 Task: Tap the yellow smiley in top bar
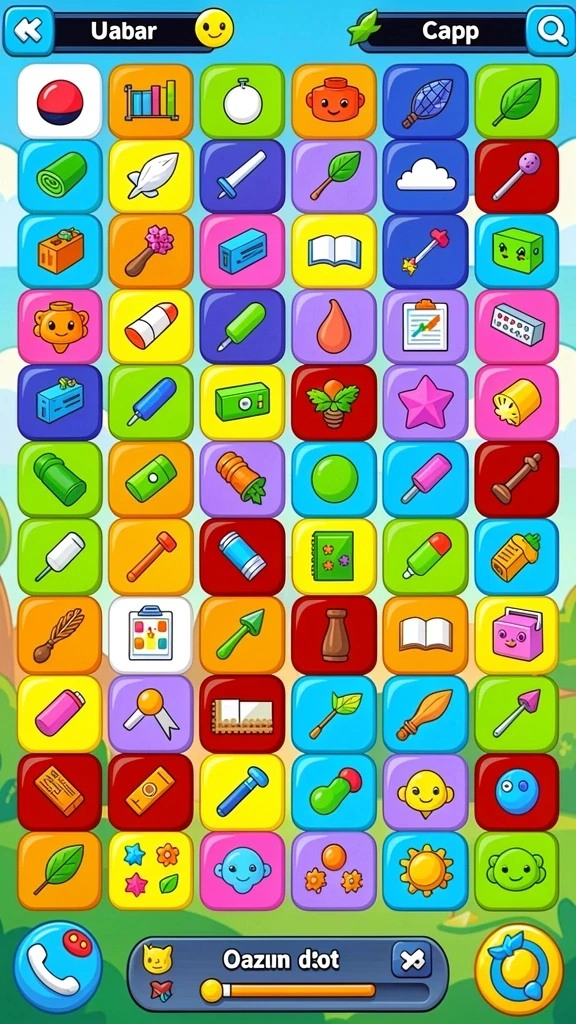214,28
